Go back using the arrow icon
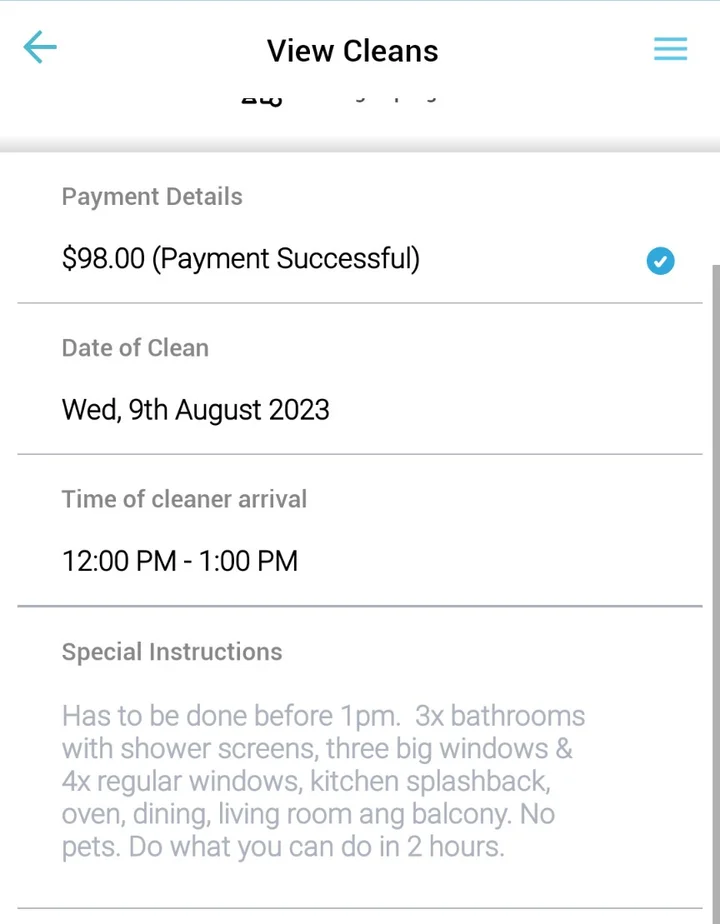The width and height of the screenshot is (720, 924). tap(40, 47)
